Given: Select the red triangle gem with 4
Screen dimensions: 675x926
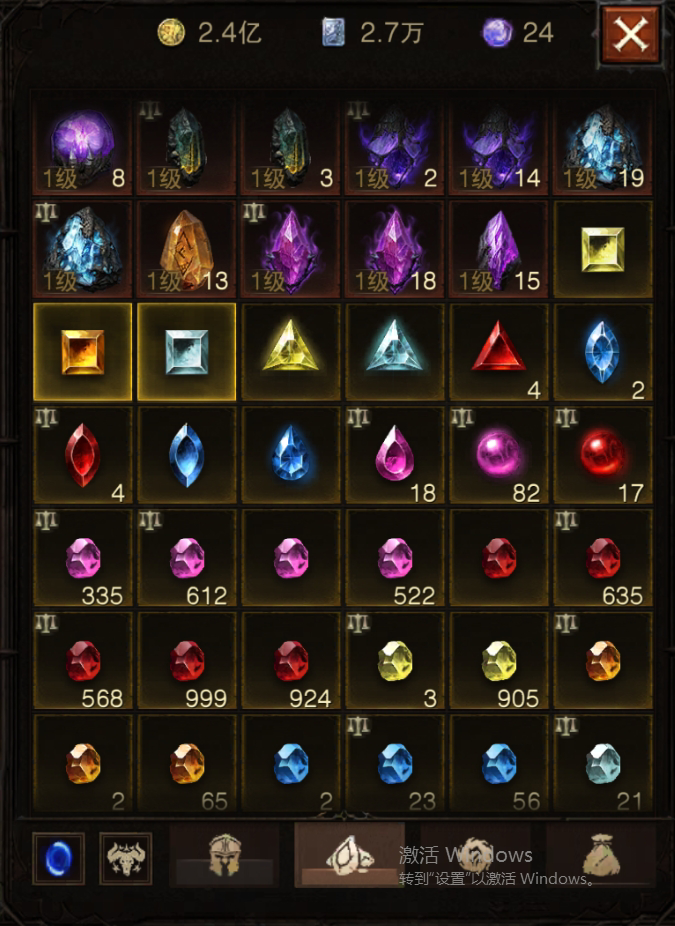Looking at the screenshot, I should coord(498,352).
